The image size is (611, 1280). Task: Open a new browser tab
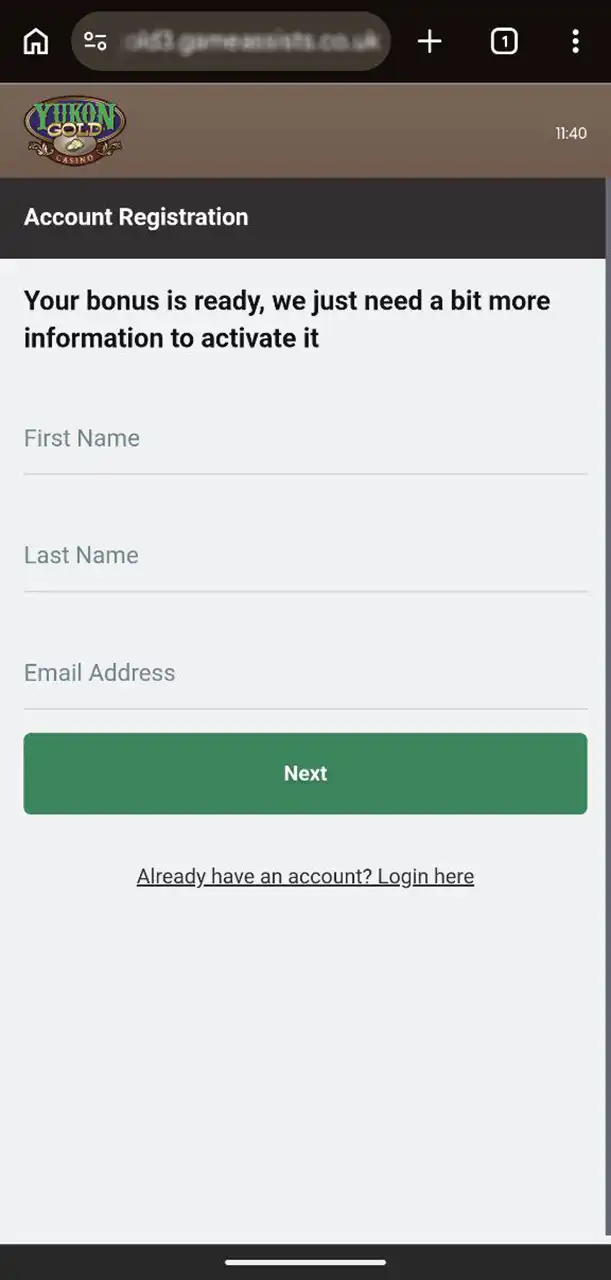point(429,41)
